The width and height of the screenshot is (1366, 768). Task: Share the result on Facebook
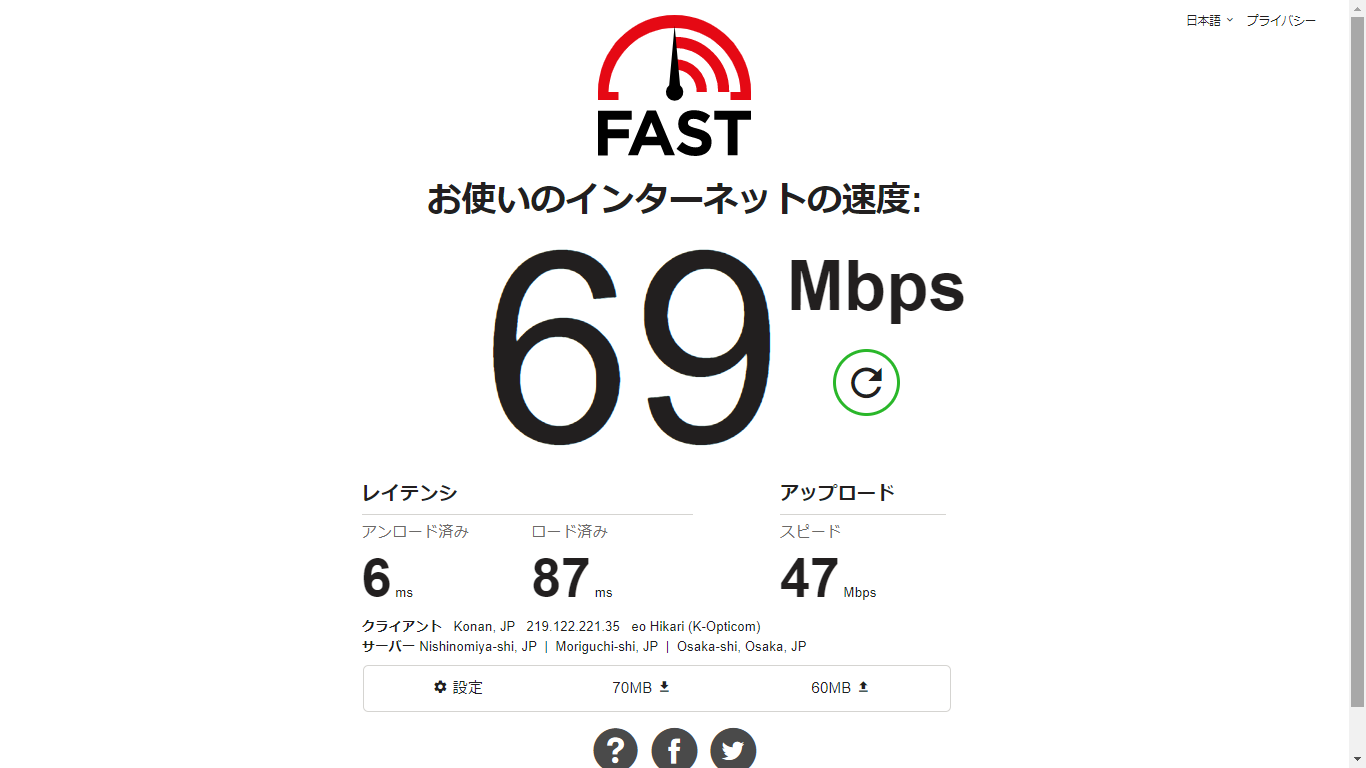coord(674,749)
